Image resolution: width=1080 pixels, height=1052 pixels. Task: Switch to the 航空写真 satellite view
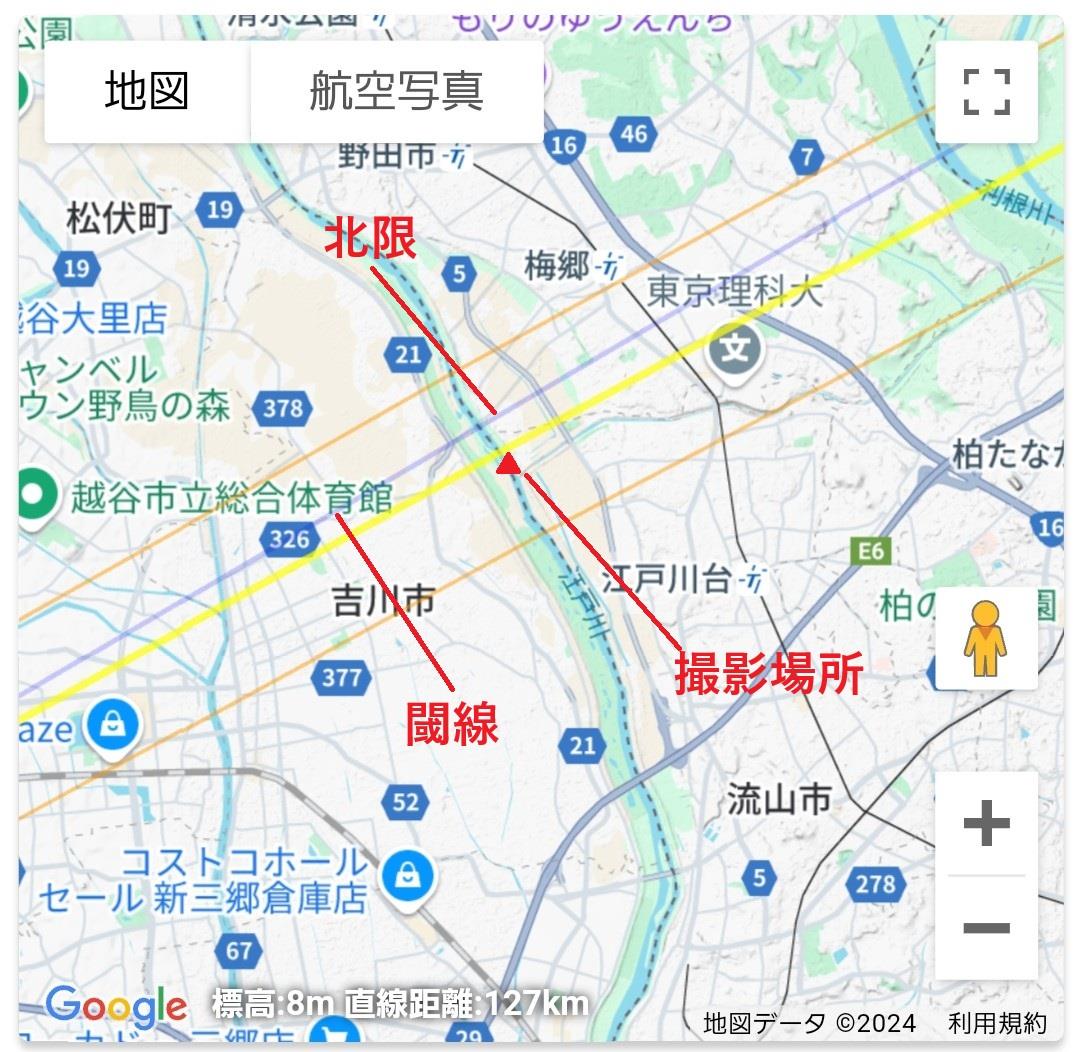(396, 92)
